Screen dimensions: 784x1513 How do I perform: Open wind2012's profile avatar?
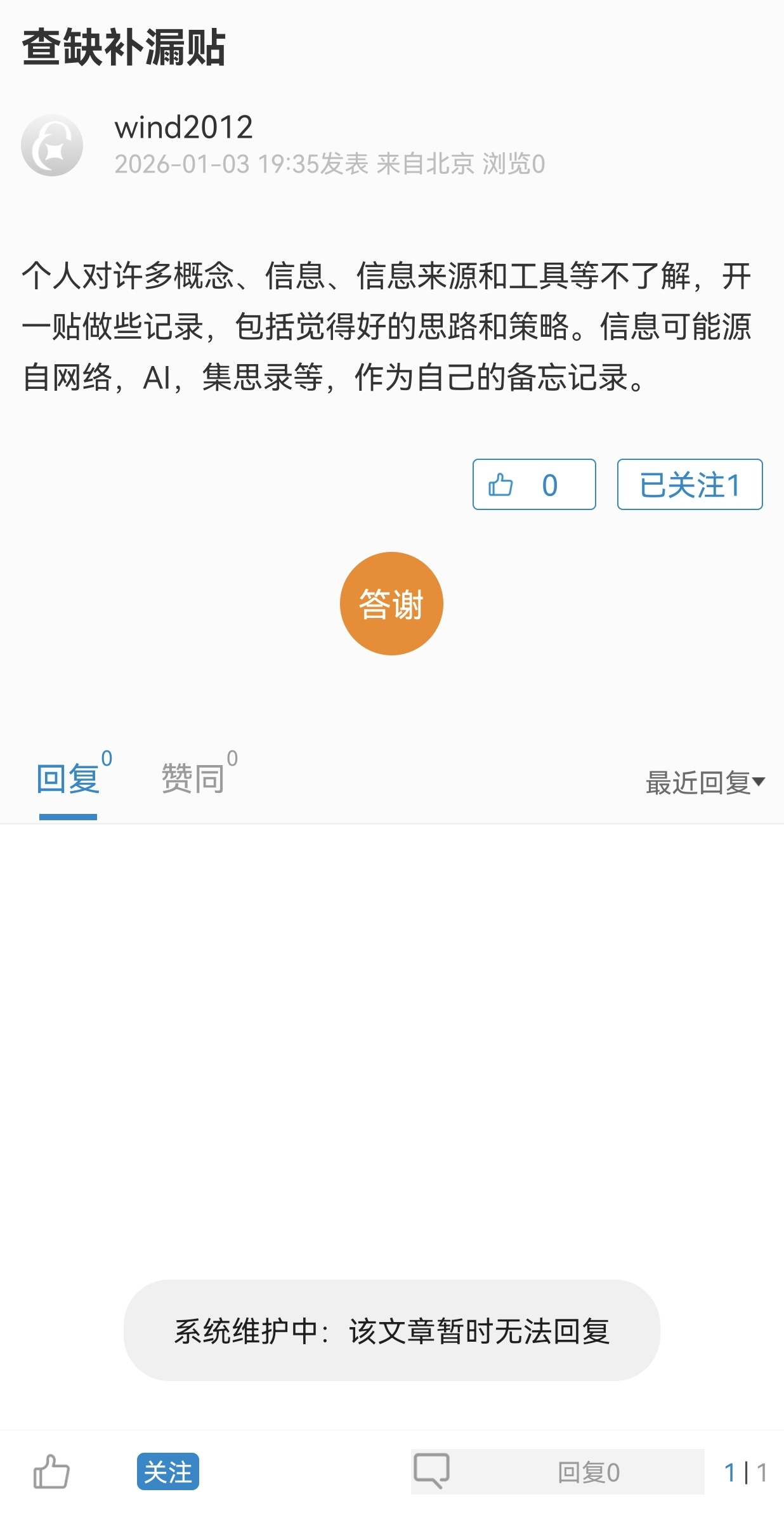point(52,145)
